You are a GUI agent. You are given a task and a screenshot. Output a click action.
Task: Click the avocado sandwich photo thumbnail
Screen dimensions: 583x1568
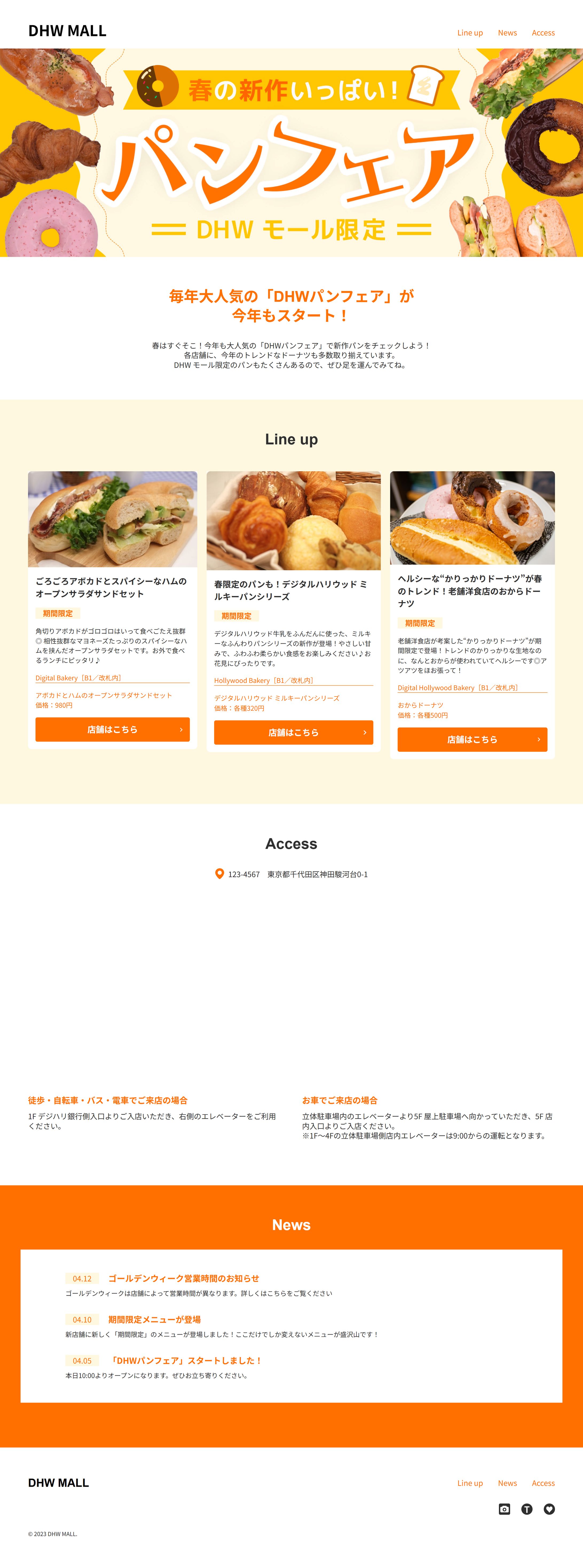click(x=113, y=519)
